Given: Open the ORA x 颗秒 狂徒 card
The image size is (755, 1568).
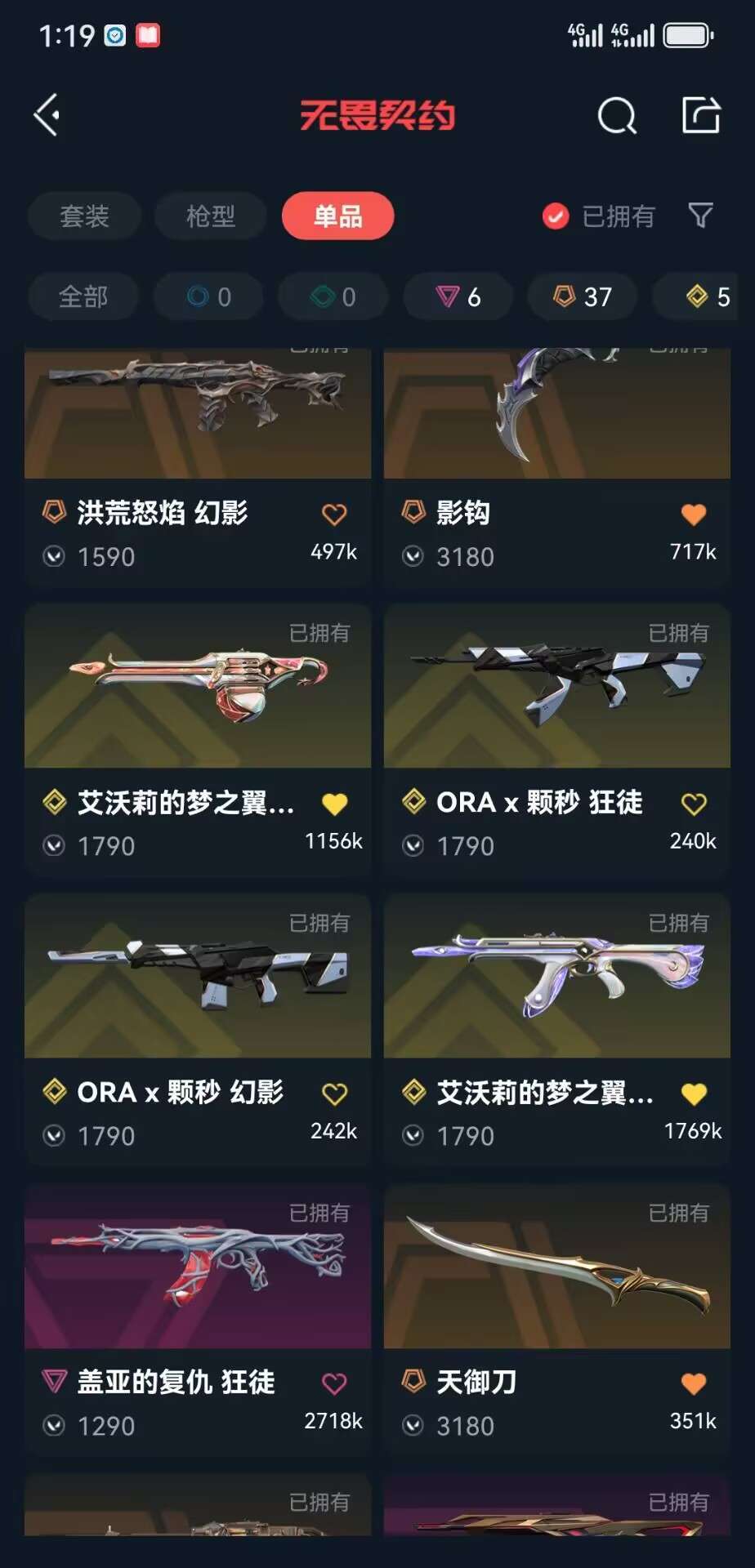Looking at the screenshot, I should click(x=557, y=740).
